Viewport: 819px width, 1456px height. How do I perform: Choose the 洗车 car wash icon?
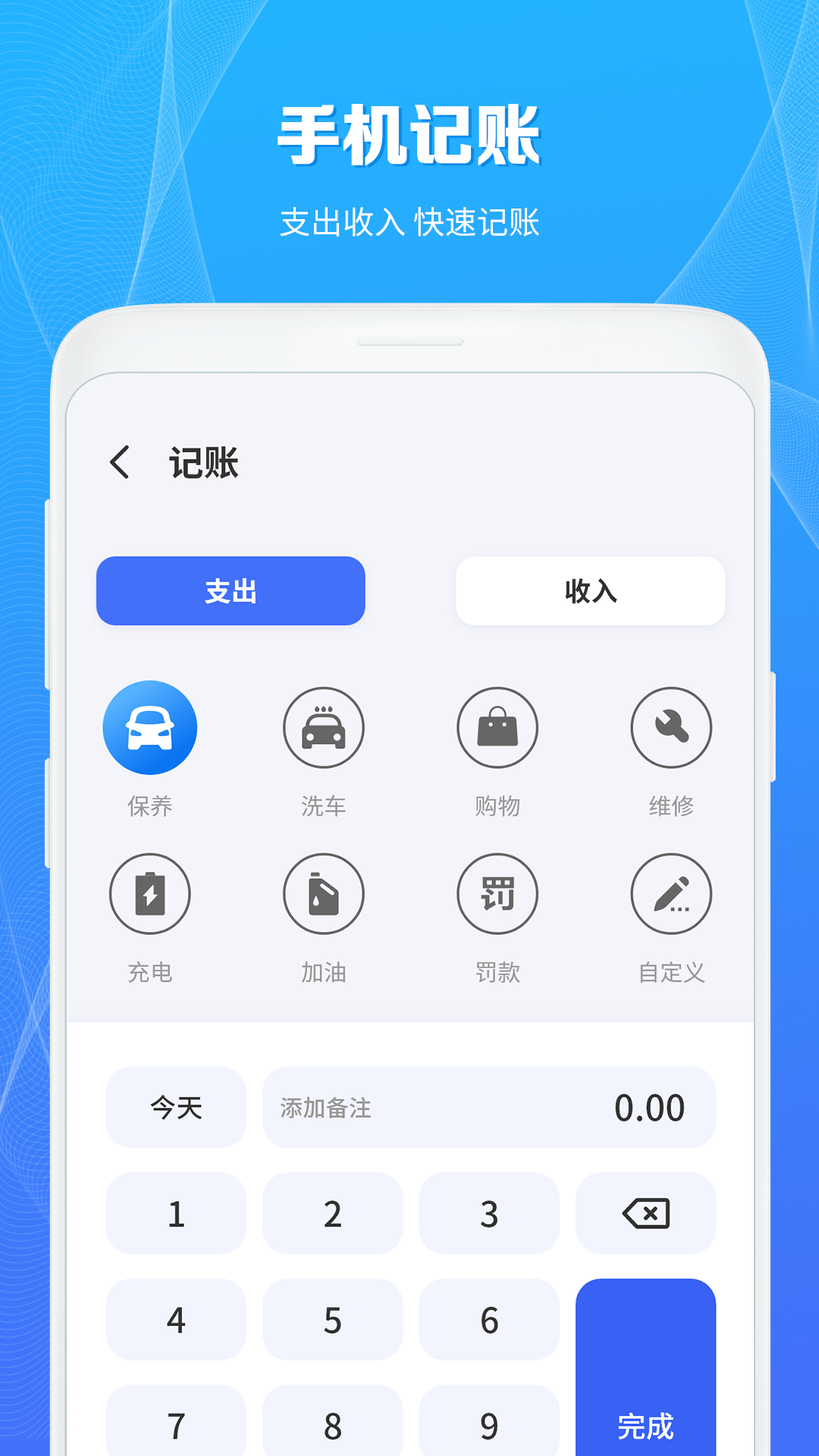pos(324,726)
